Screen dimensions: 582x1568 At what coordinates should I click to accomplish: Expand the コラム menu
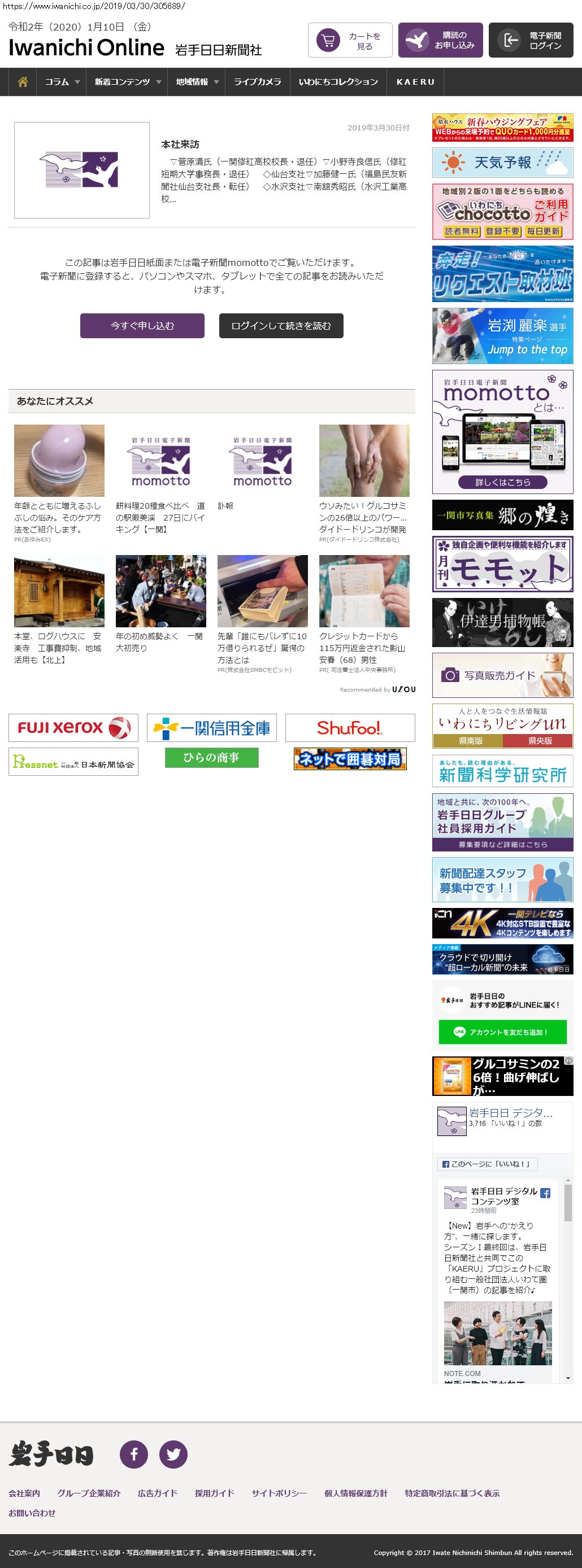[62, 81]
